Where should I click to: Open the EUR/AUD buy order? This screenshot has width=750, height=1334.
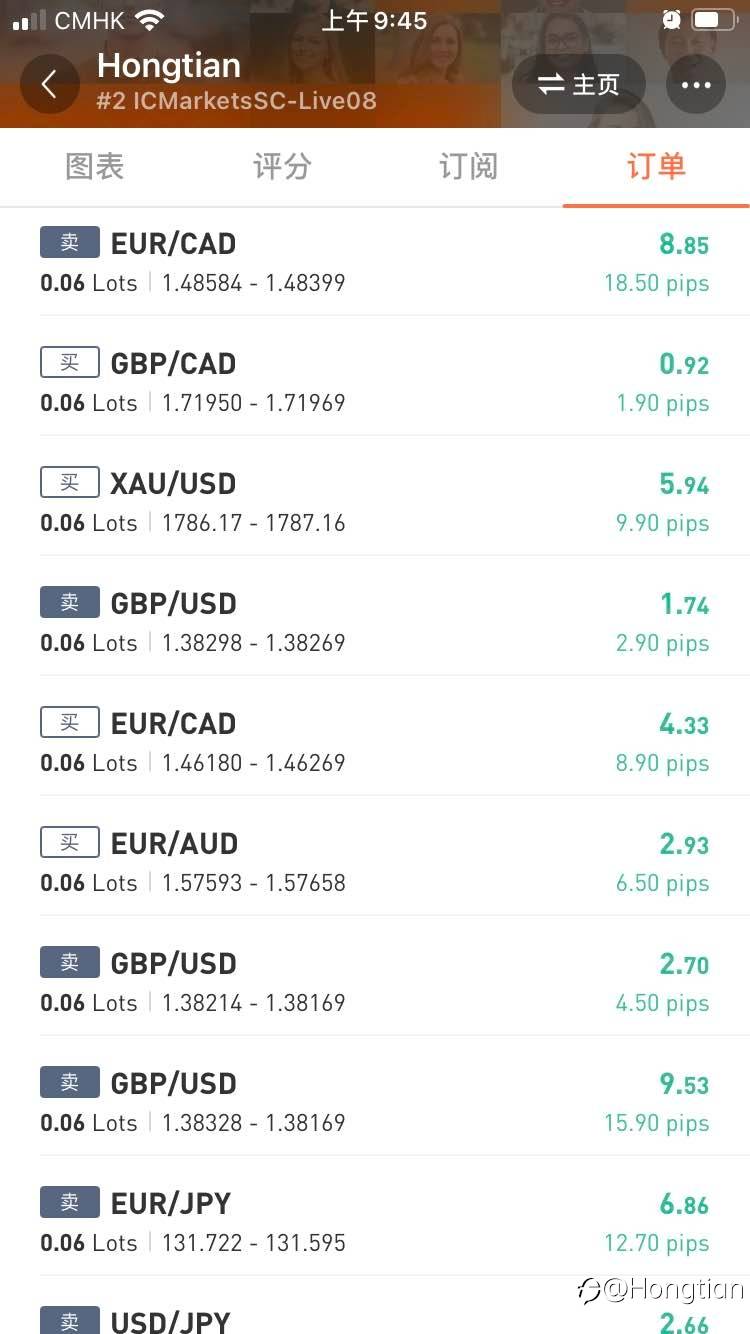pos(374,862)
